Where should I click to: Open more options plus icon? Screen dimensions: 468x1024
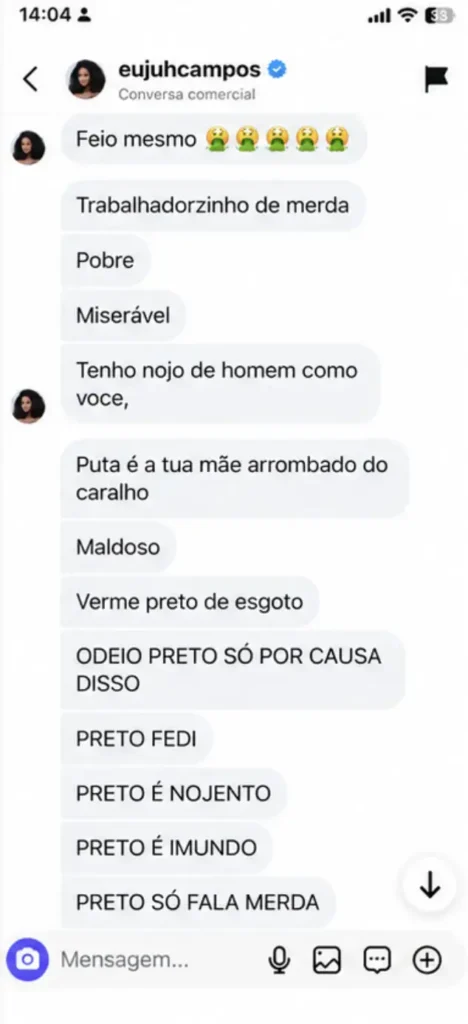(x=427, y=960)
